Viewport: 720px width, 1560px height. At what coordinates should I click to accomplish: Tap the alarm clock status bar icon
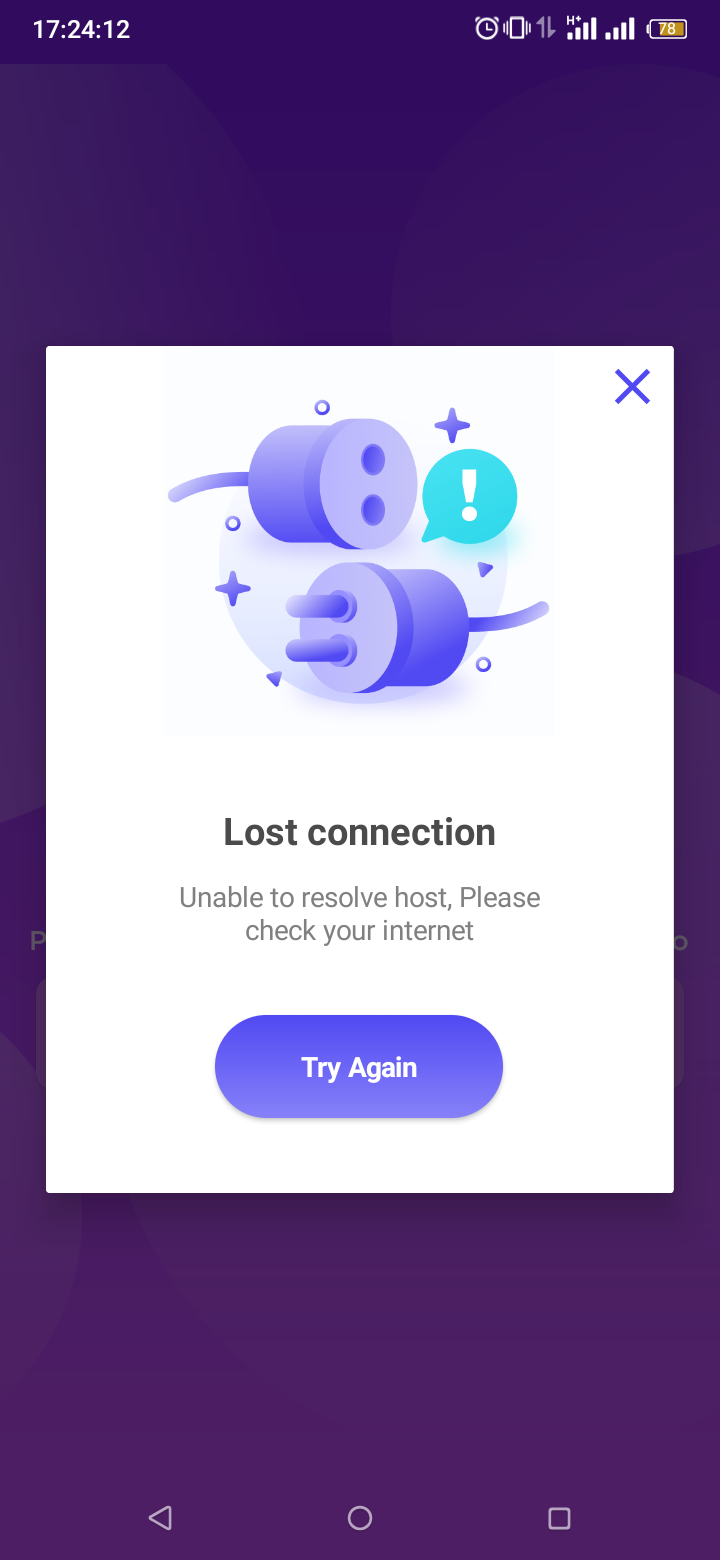pos(485,29)
